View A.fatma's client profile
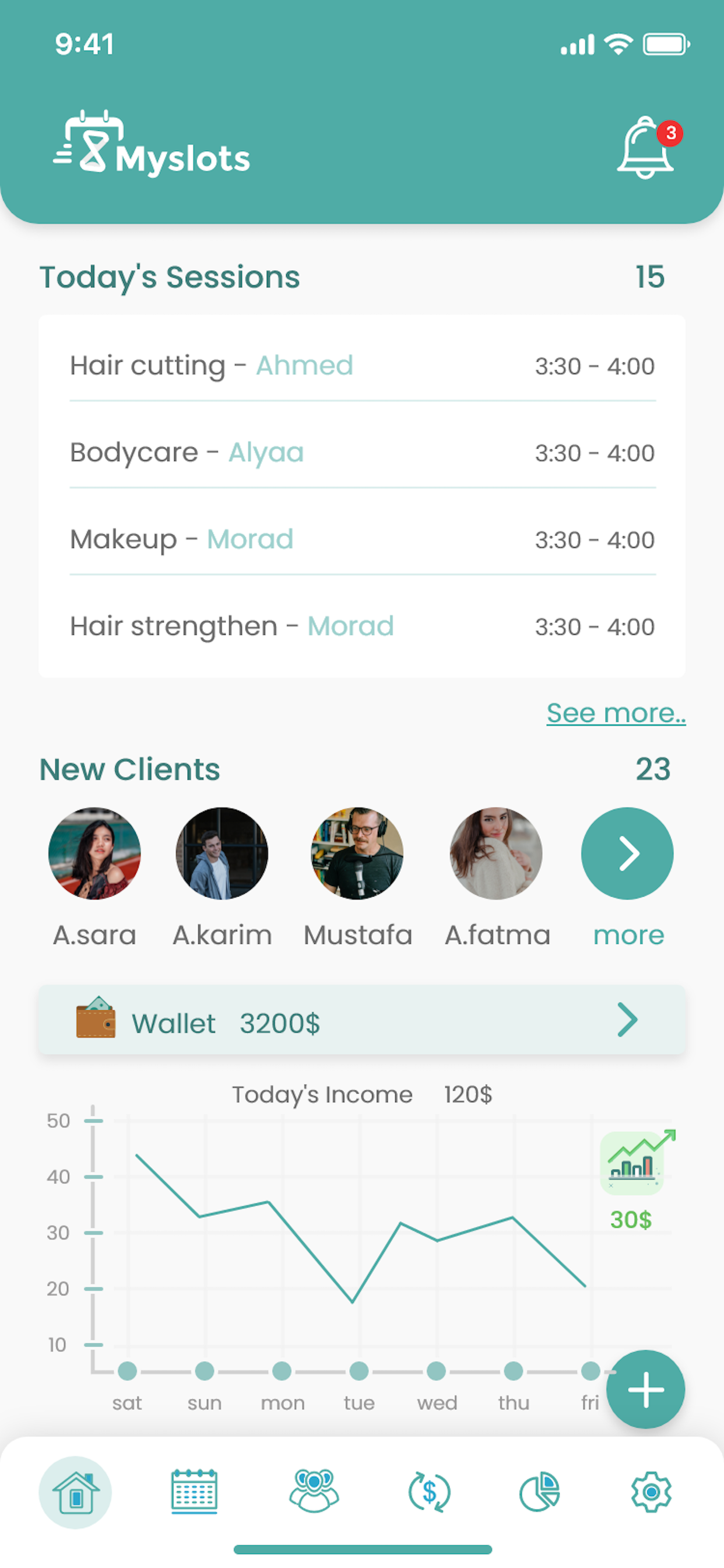Viewport: 724px width, 1568px height. click(496, 853)
